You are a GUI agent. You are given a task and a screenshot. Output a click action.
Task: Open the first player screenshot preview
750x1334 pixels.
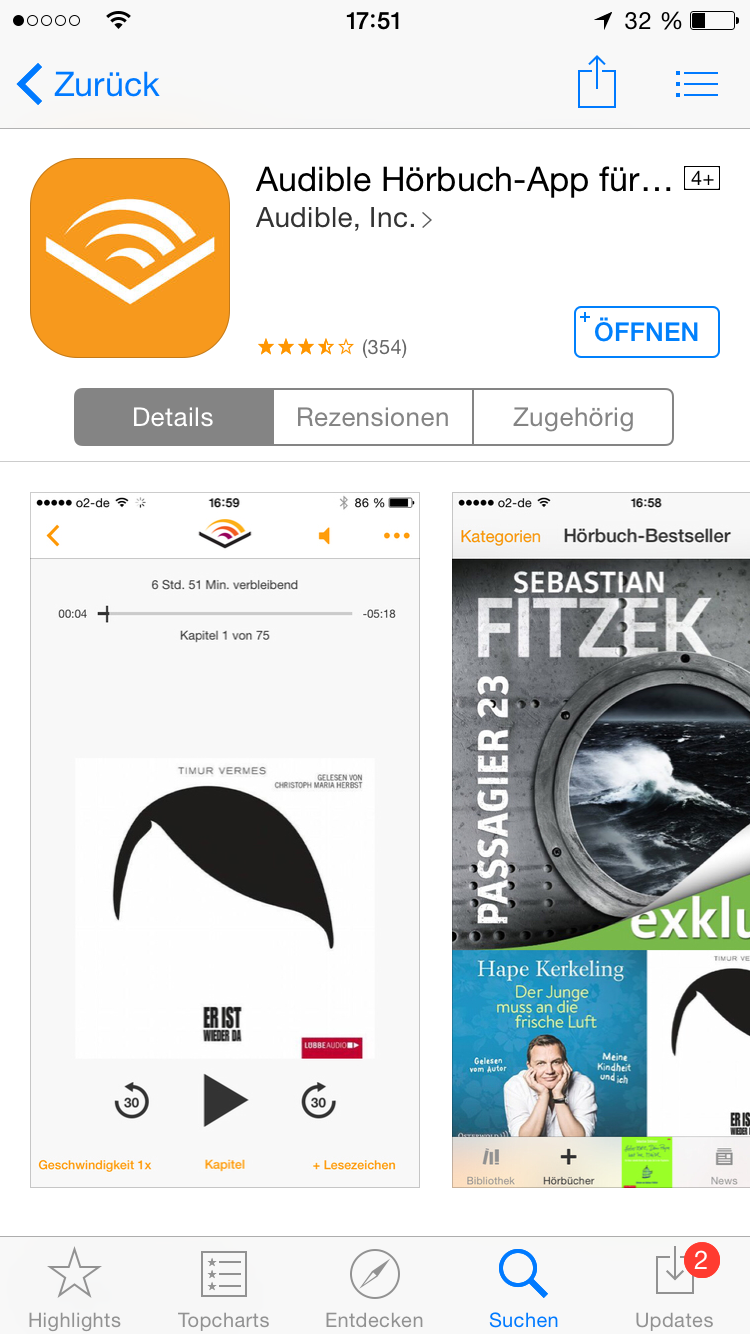coord(225,840)
